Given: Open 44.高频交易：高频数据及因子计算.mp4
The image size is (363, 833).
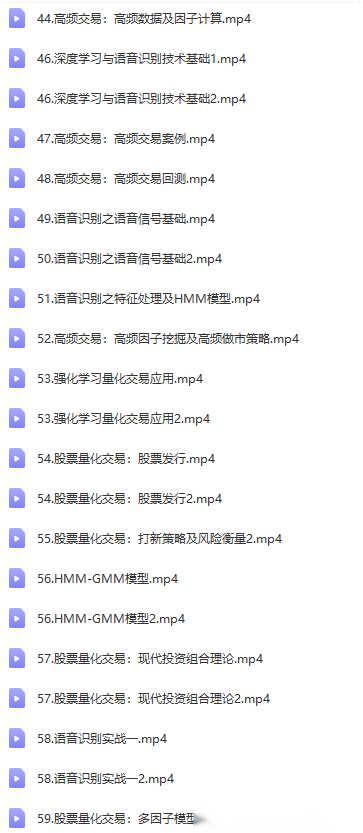Looking at the screenshot, I should tap(144, 19).
